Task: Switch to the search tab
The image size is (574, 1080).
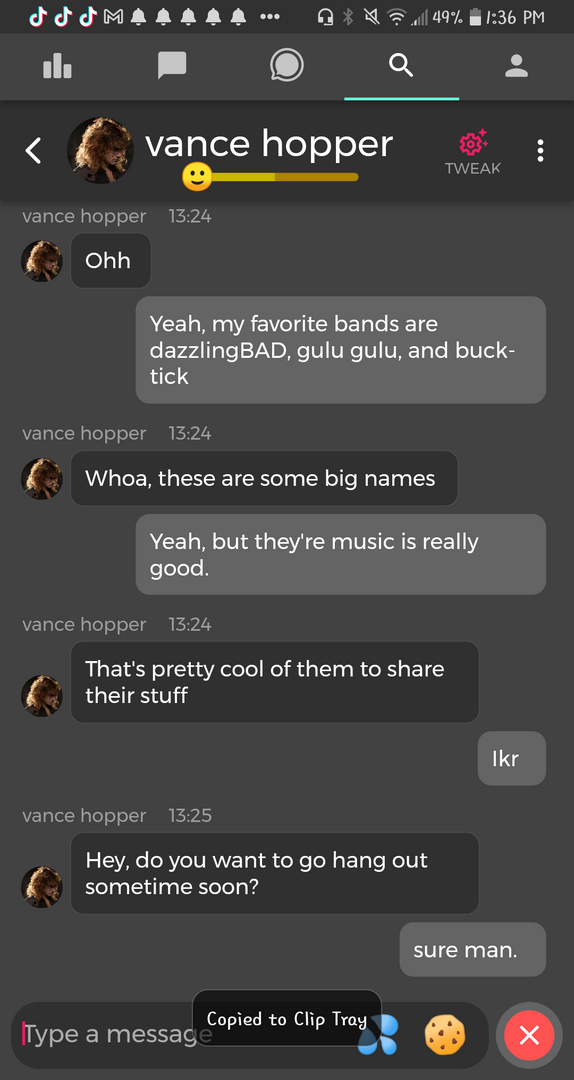Action: [x=401, y=66]
